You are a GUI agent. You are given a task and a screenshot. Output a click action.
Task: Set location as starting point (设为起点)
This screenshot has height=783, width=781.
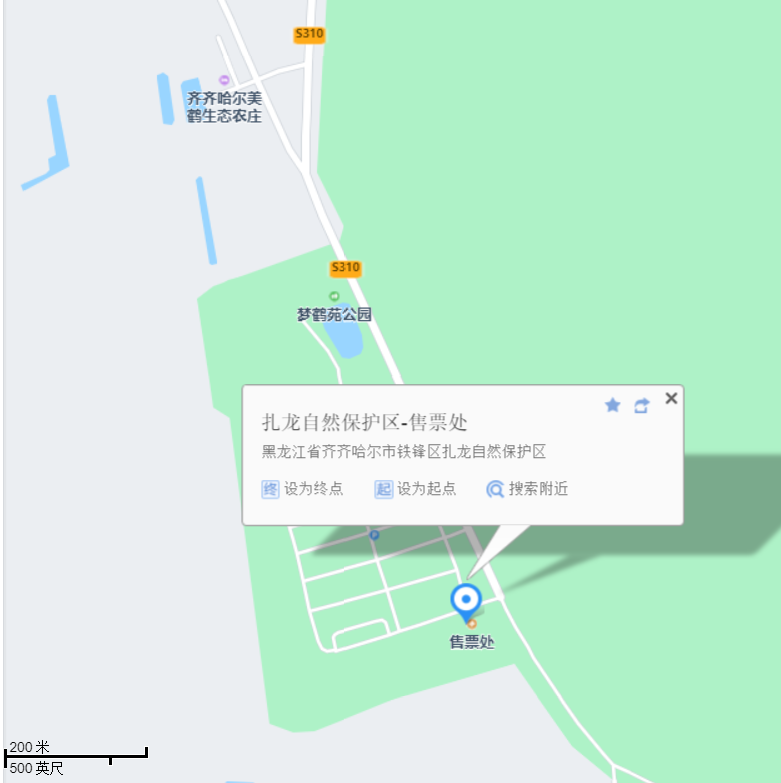click(x=416, y=489)
